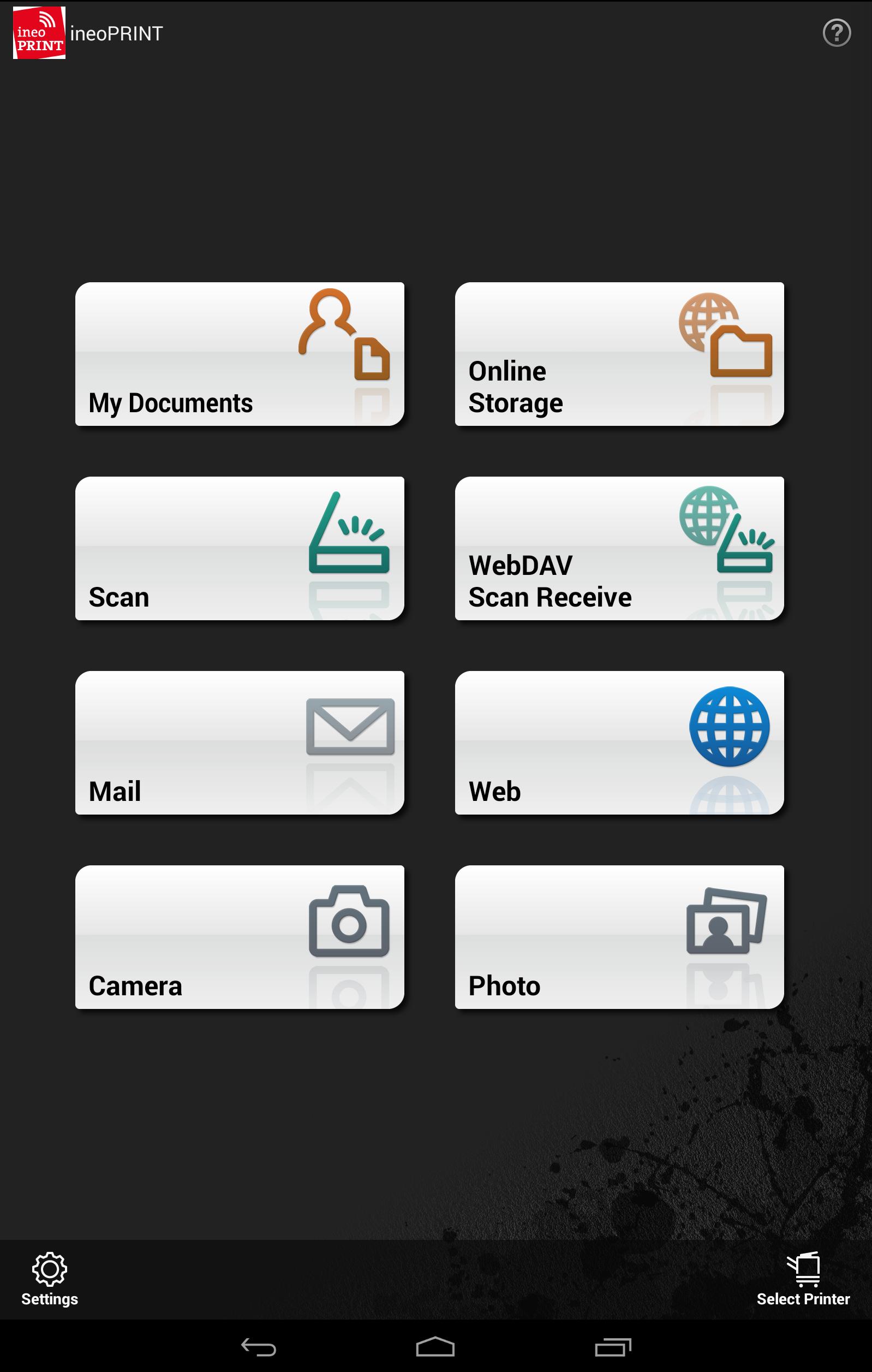Open the help question mark icon

pos(836,33)
